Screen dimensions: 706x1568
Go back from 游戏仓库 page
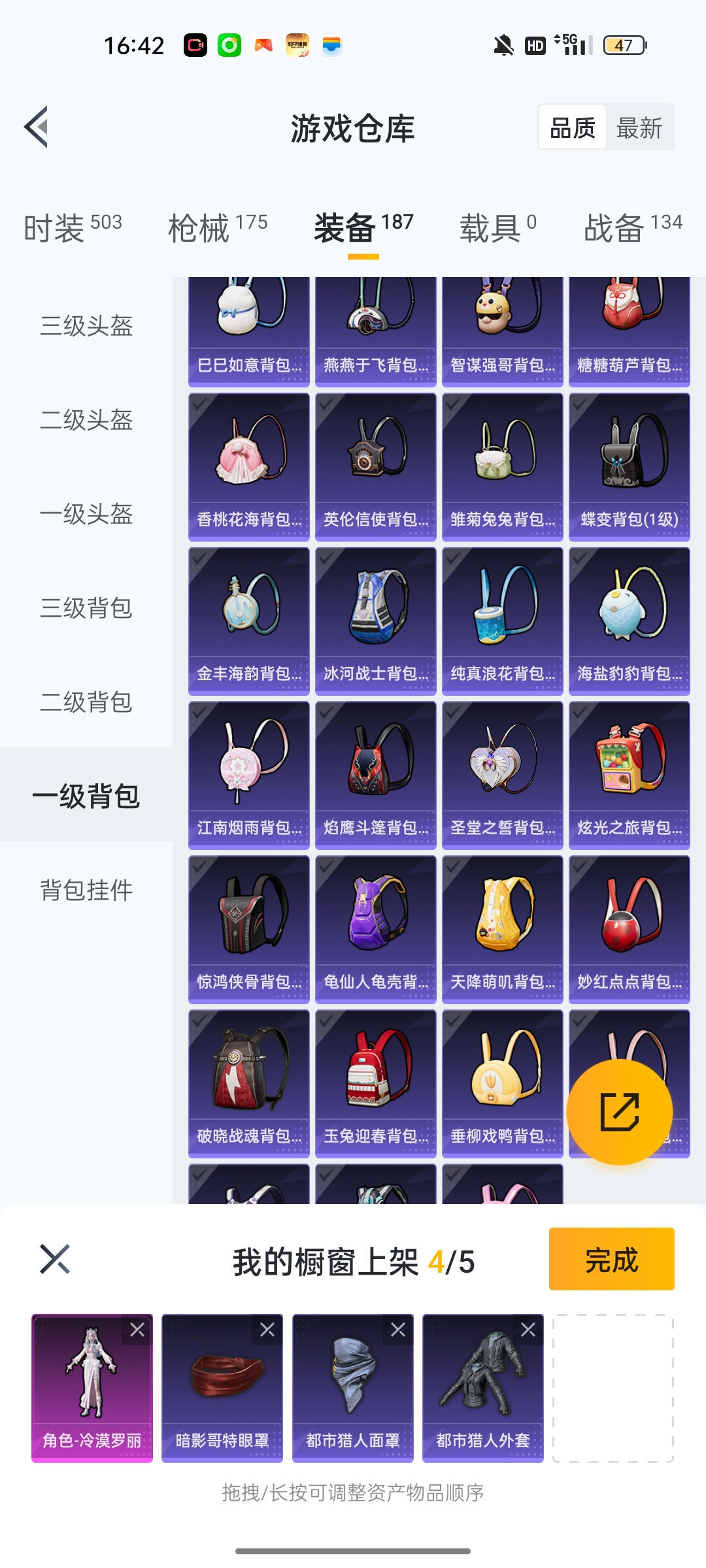(37, 127)
